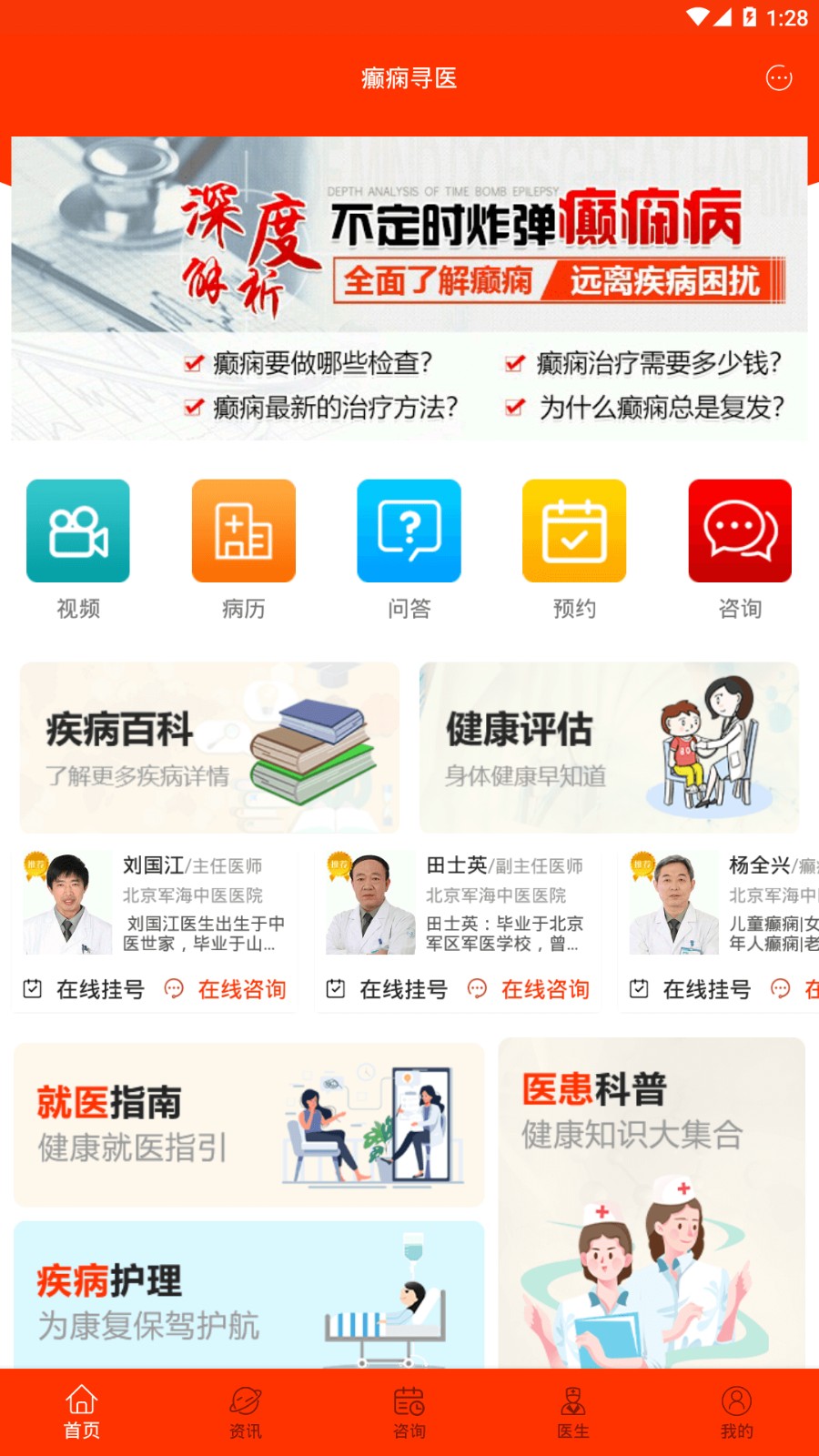Open the 资讯 (news) icon in bottom bar
Screen dimensions: 819x1456
pyautogui.click(x=243, y=1409)
